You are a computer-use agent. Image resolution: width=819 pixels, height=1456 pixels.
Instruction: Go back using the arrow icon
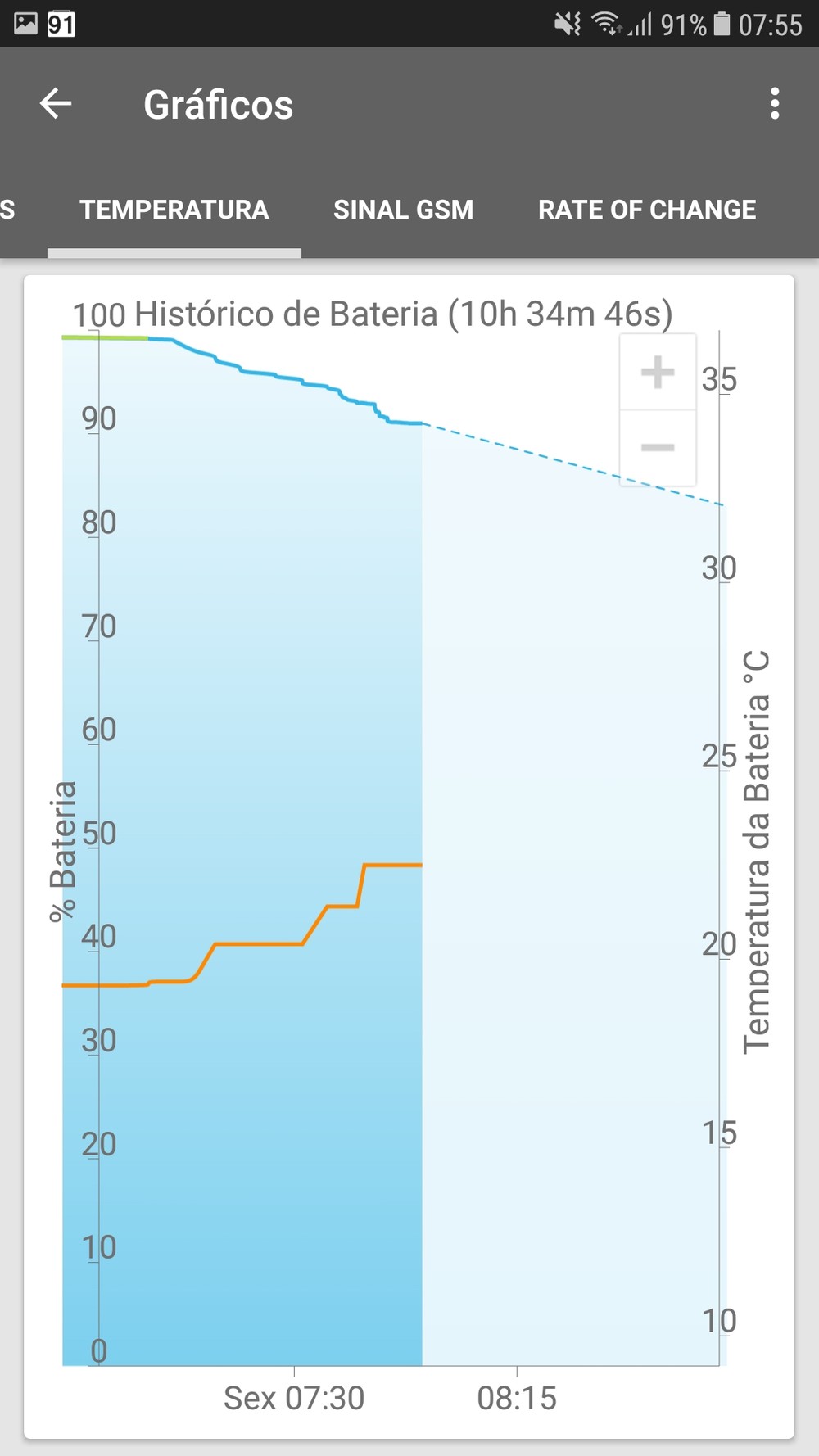point(56,104)
